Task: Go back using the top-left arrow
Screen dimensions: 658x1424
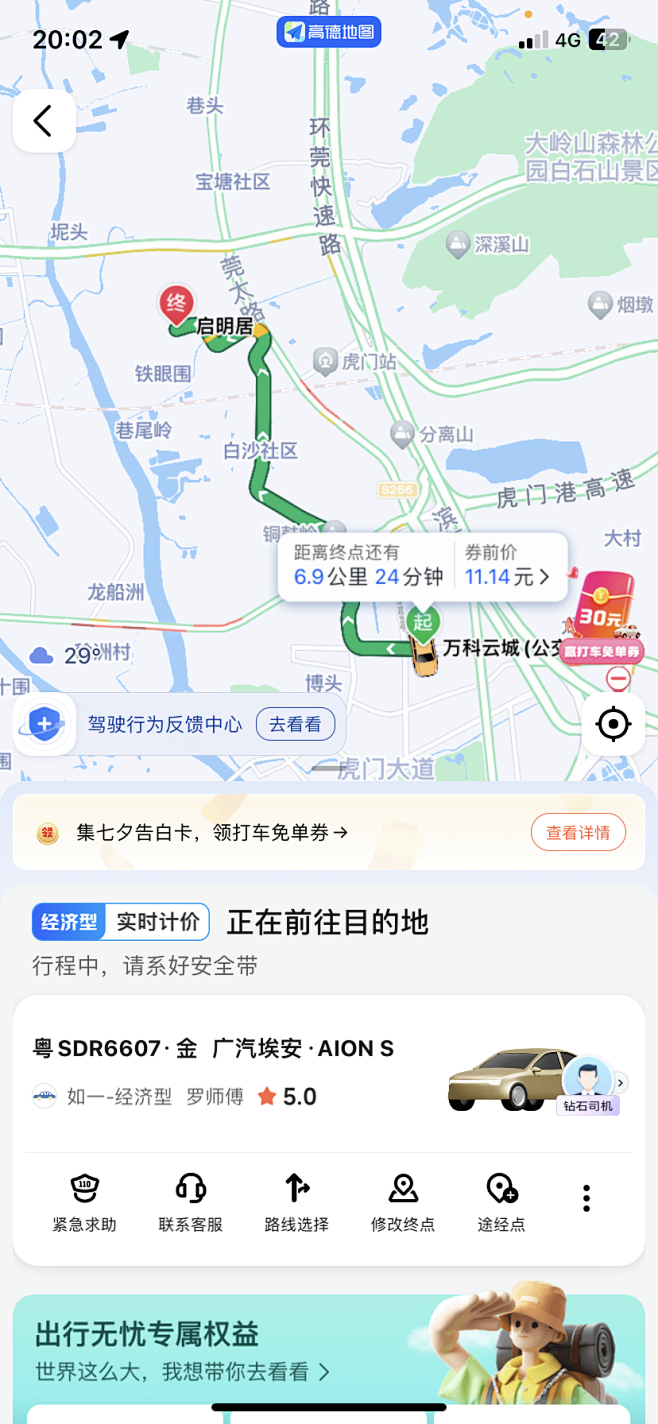Action: coord(44,121)
